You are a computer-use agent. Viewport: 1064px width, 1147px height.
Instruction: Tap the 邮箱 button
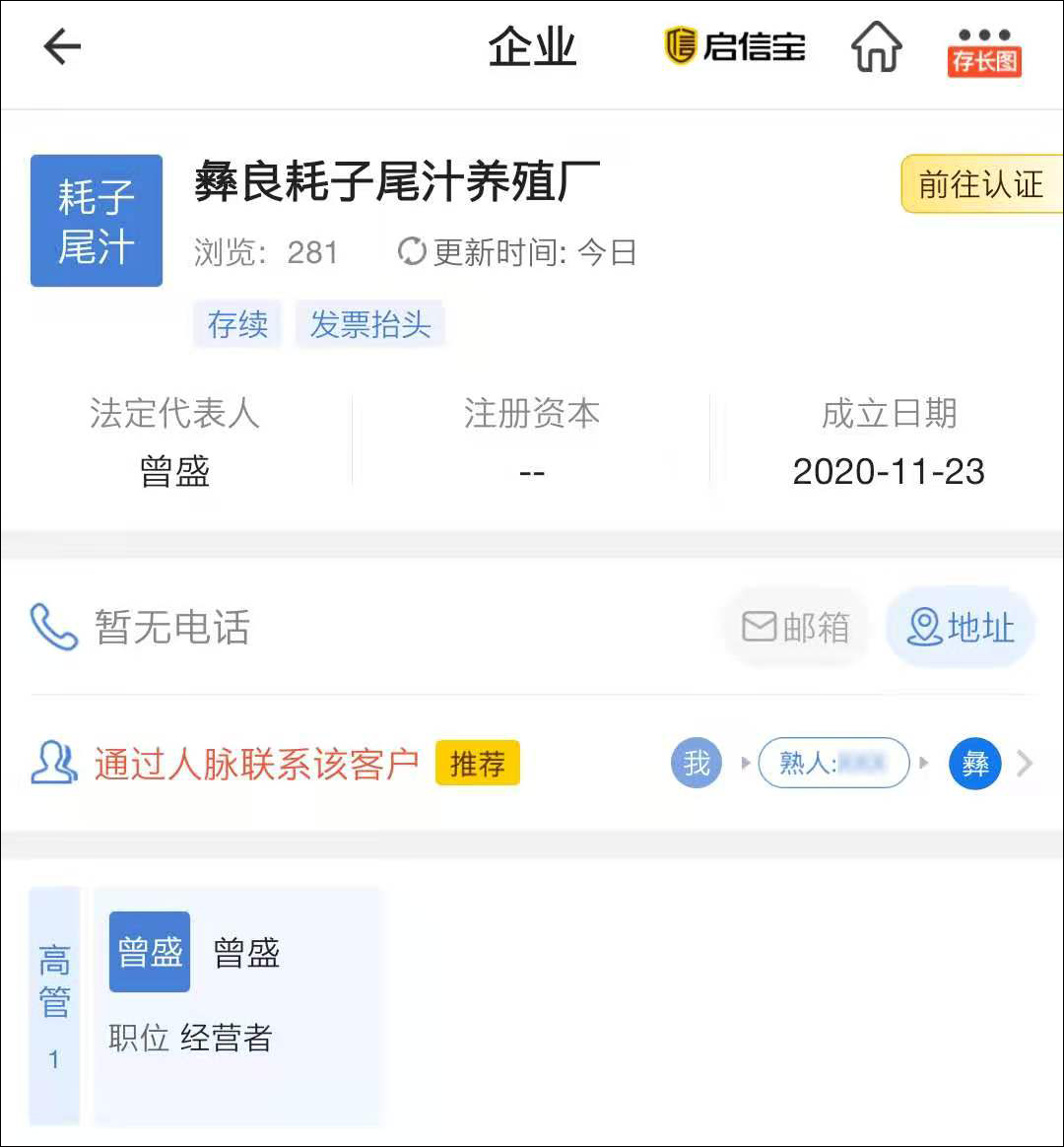coord(796,627)
